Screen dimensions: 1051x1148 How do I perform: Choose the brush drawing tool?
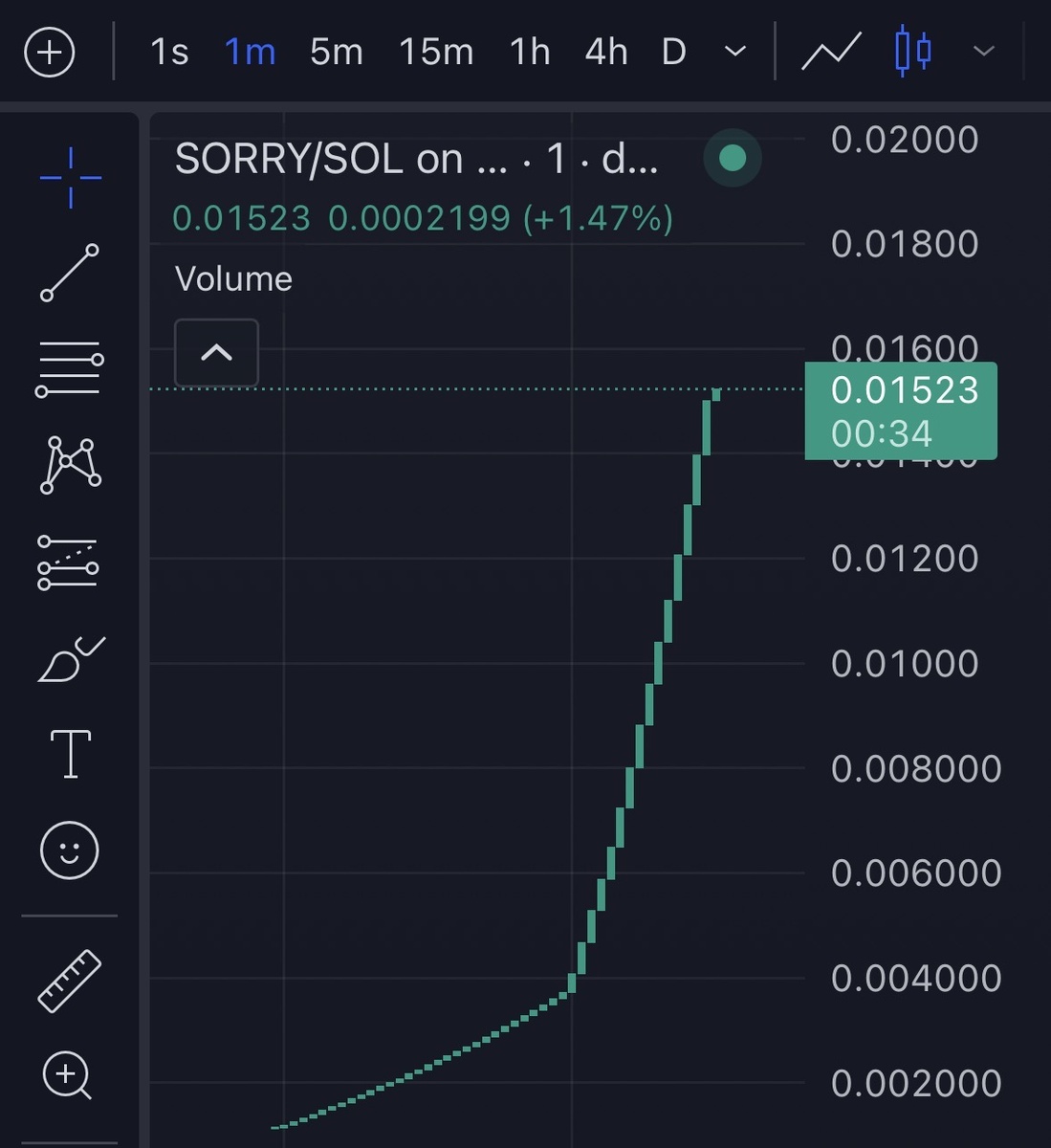pyautogui.click(x=70, y=660)
